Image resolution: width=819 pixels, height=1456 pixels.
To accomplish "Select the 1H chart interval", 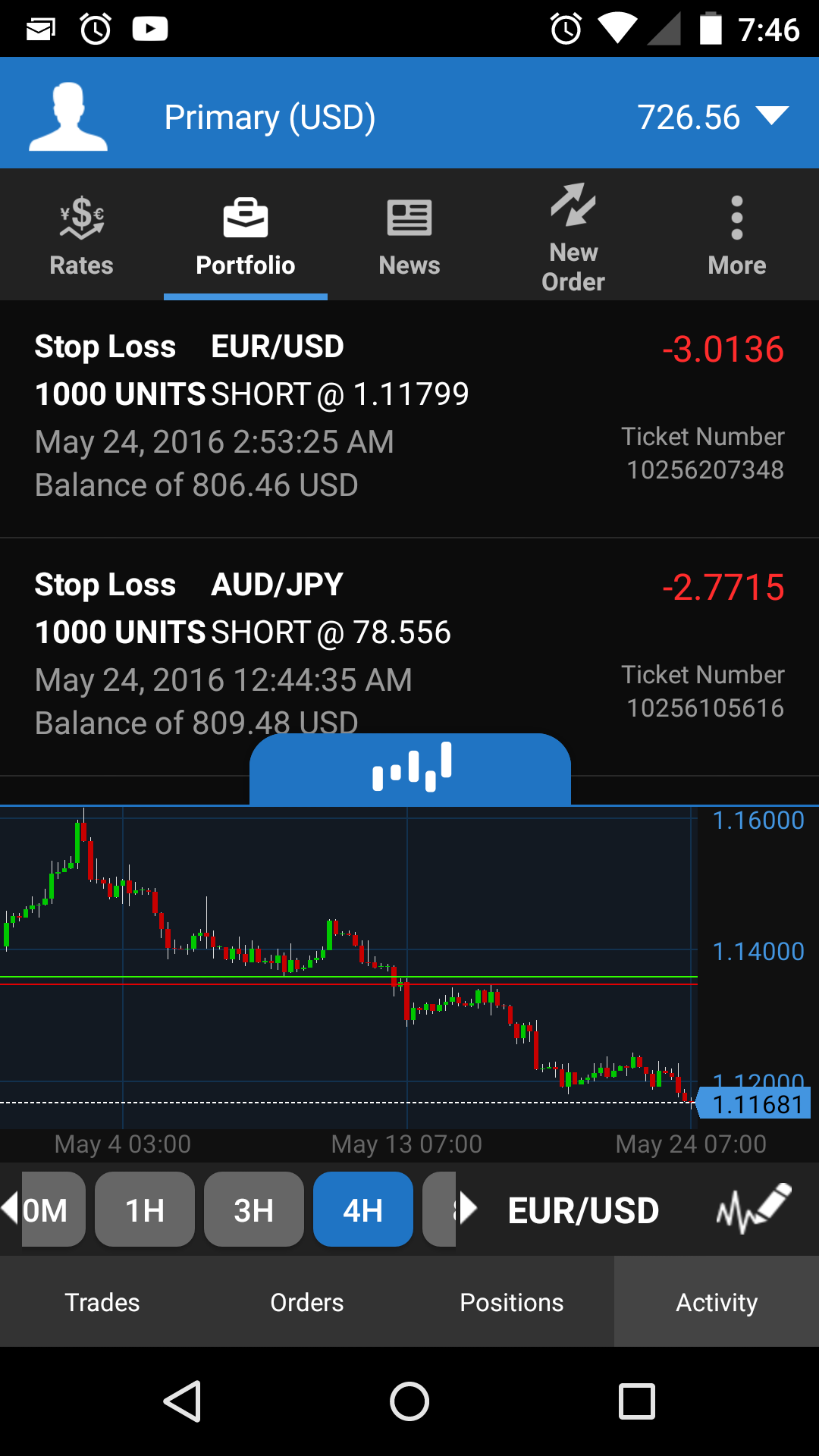I will [x=144, y=1210].
